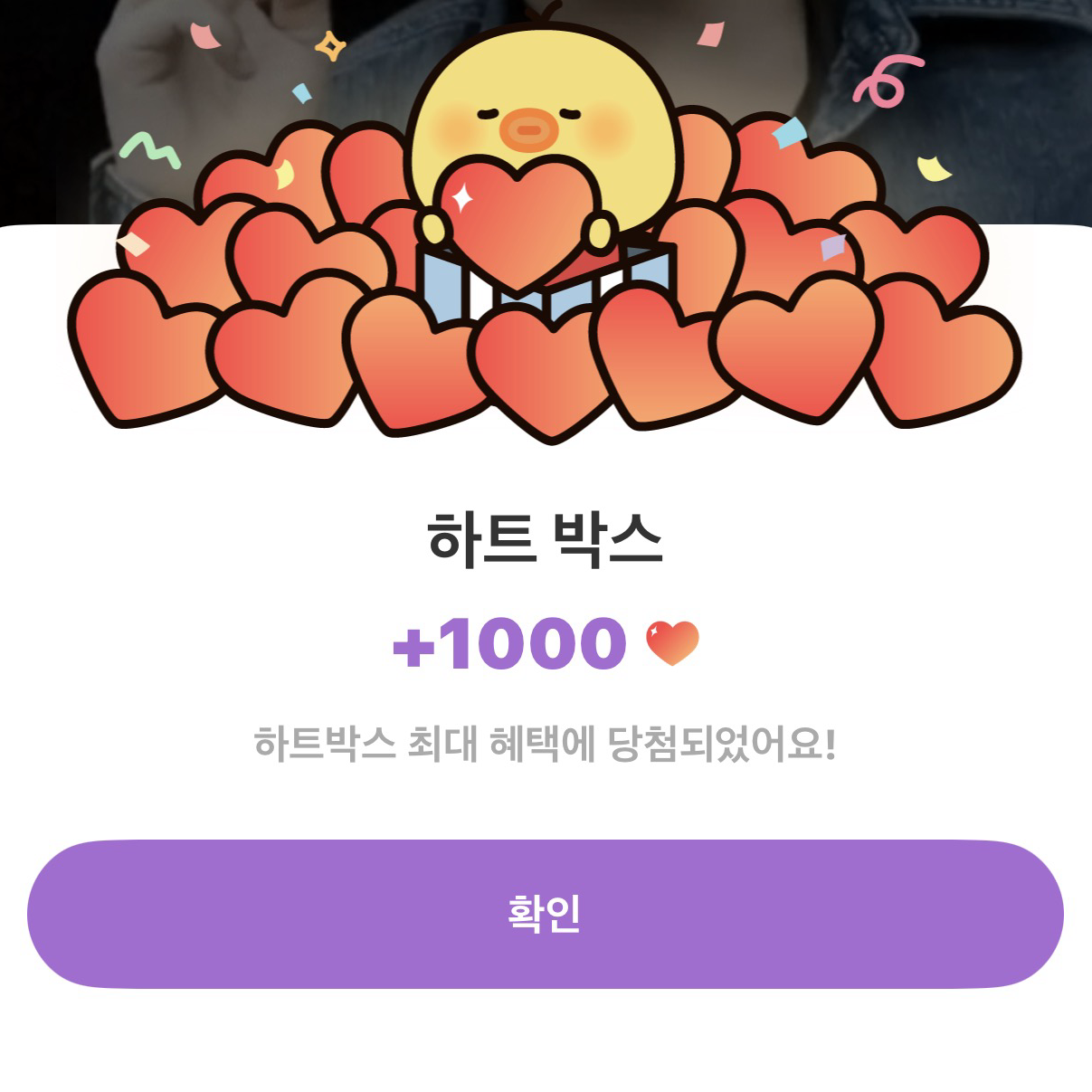Tap the purple 확인 button
The image size is (1092, 1092).
(x=545, y=914)
